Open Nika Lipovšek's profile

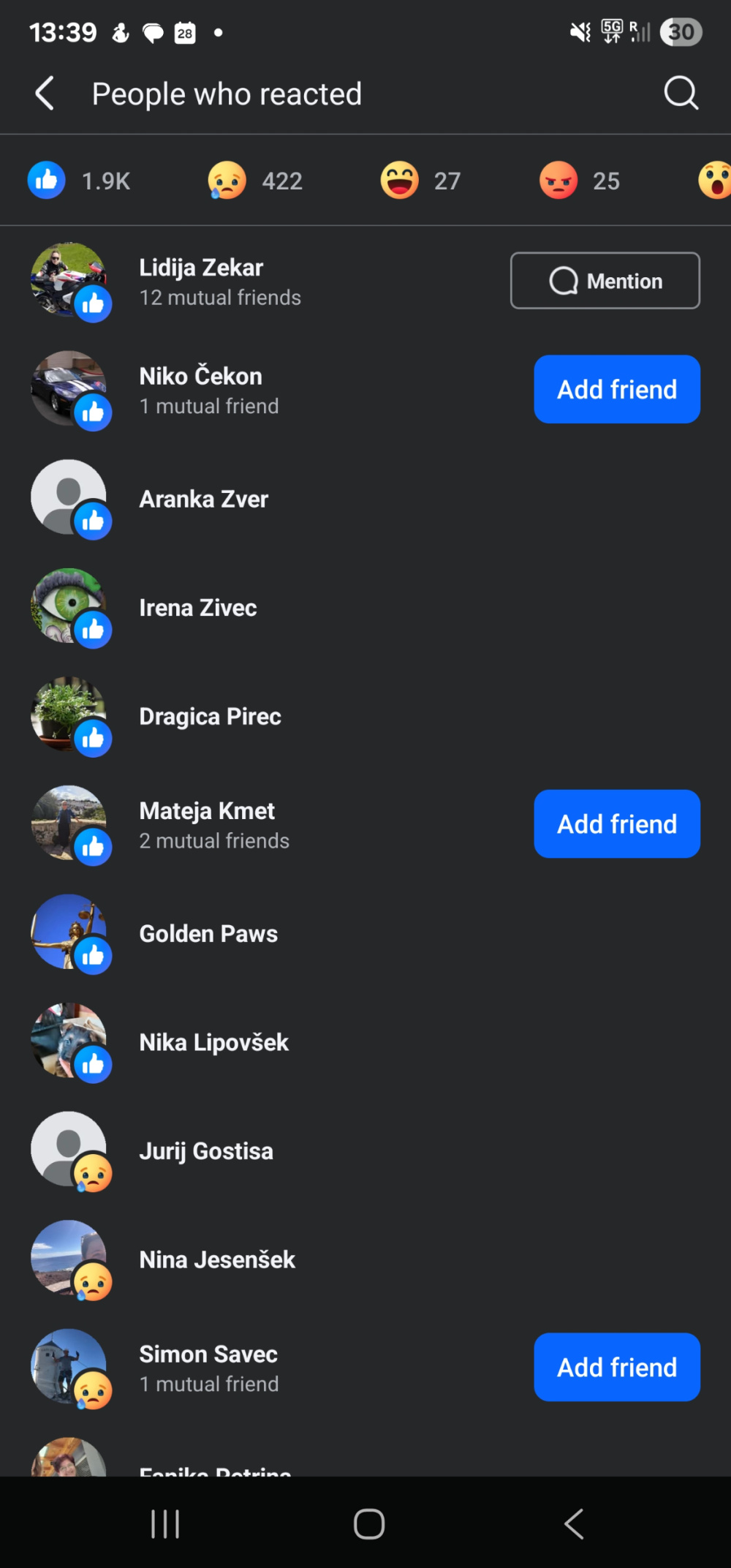[x=213, y=1042]
